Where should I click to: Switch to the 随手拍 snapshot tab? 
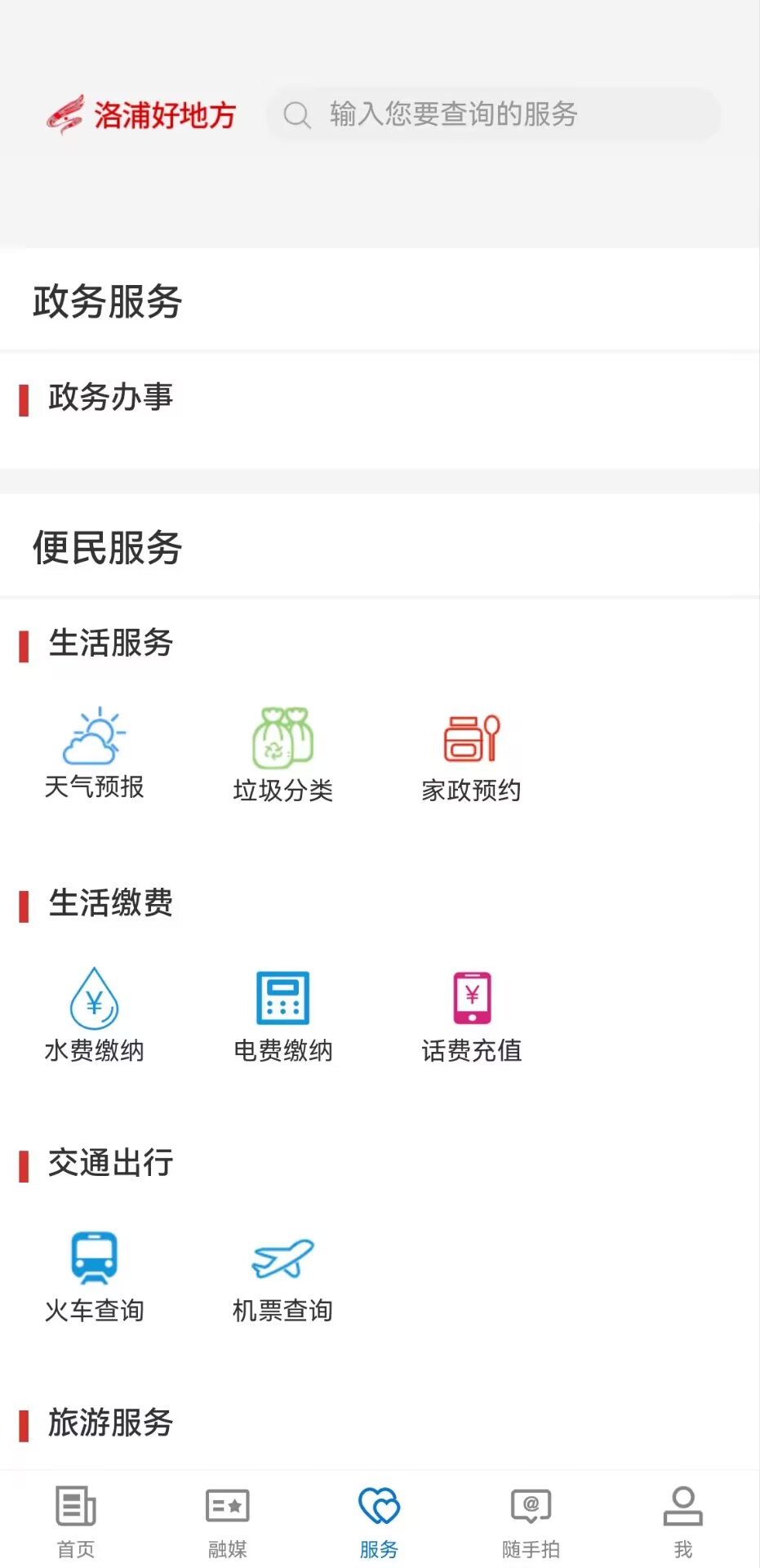point(531,1521)
